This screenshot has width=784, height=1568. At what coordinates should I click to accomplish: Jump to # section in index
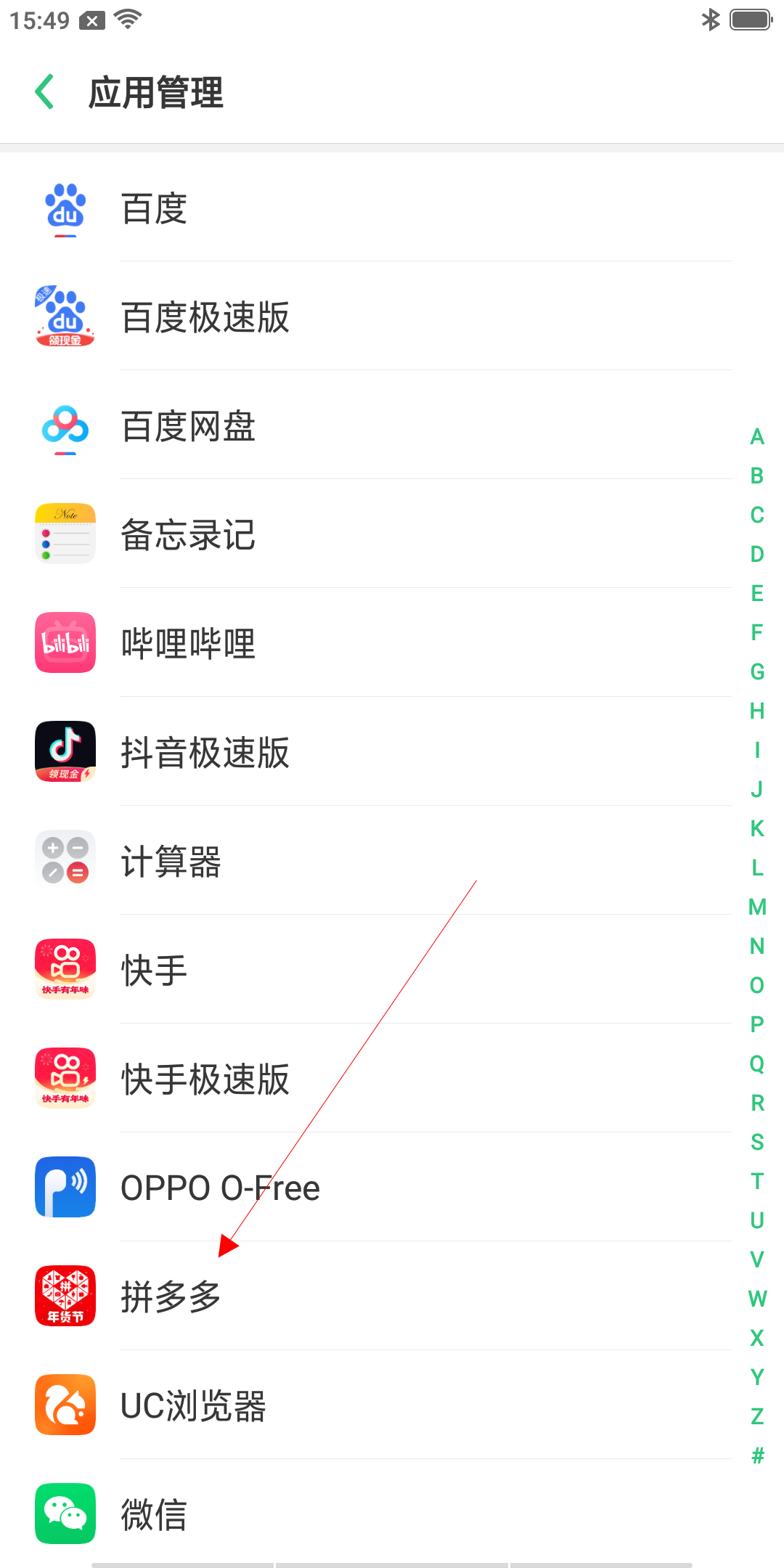(757, 1455)
